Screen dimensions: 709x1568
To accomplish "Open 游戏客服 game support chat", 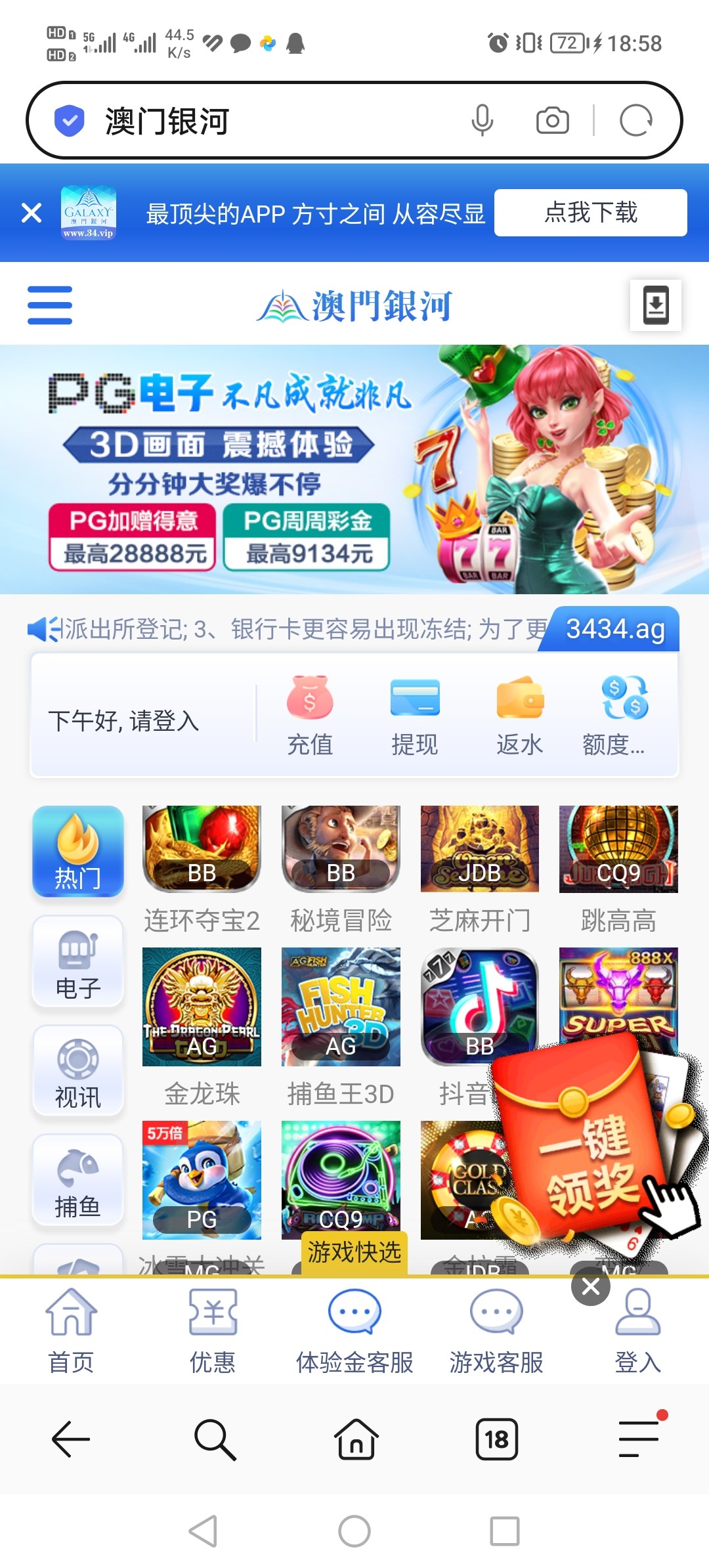I will tap(496, 1330).
